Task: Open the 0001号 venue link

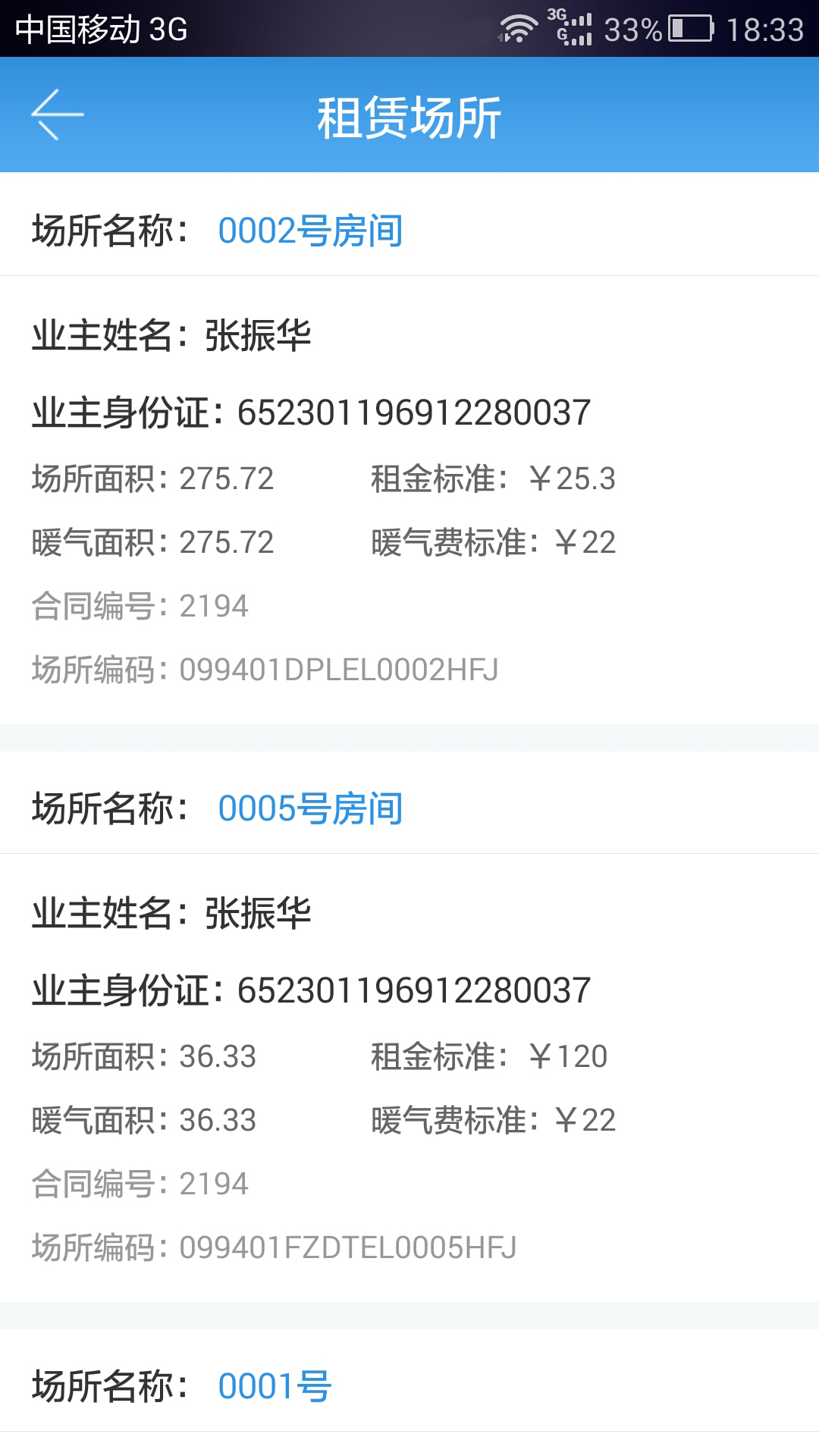Action: coord(275,1386)
